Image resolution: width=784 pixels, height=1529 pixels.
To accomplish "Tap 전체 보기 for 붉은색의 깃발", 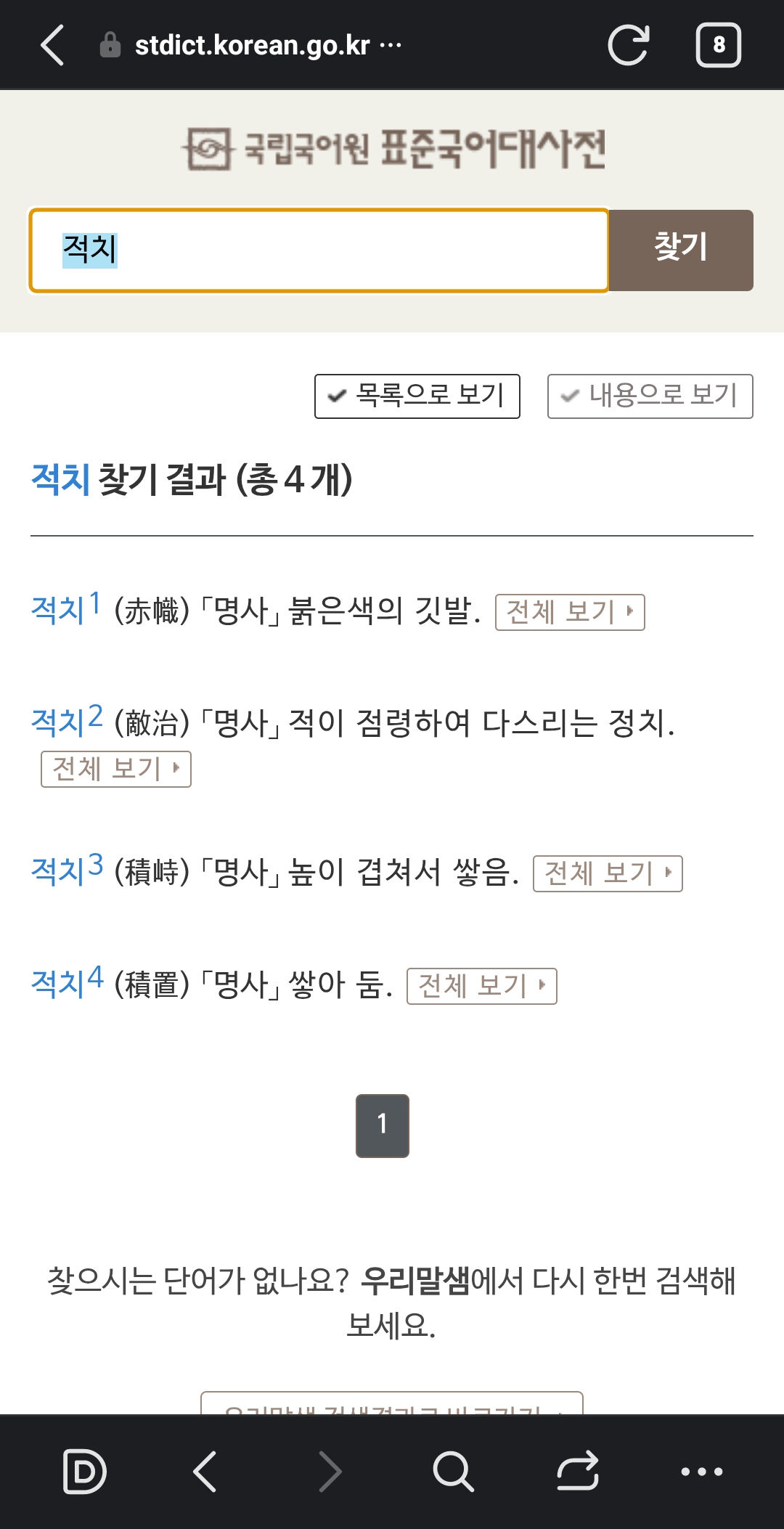I will click(x=570, y=612).
